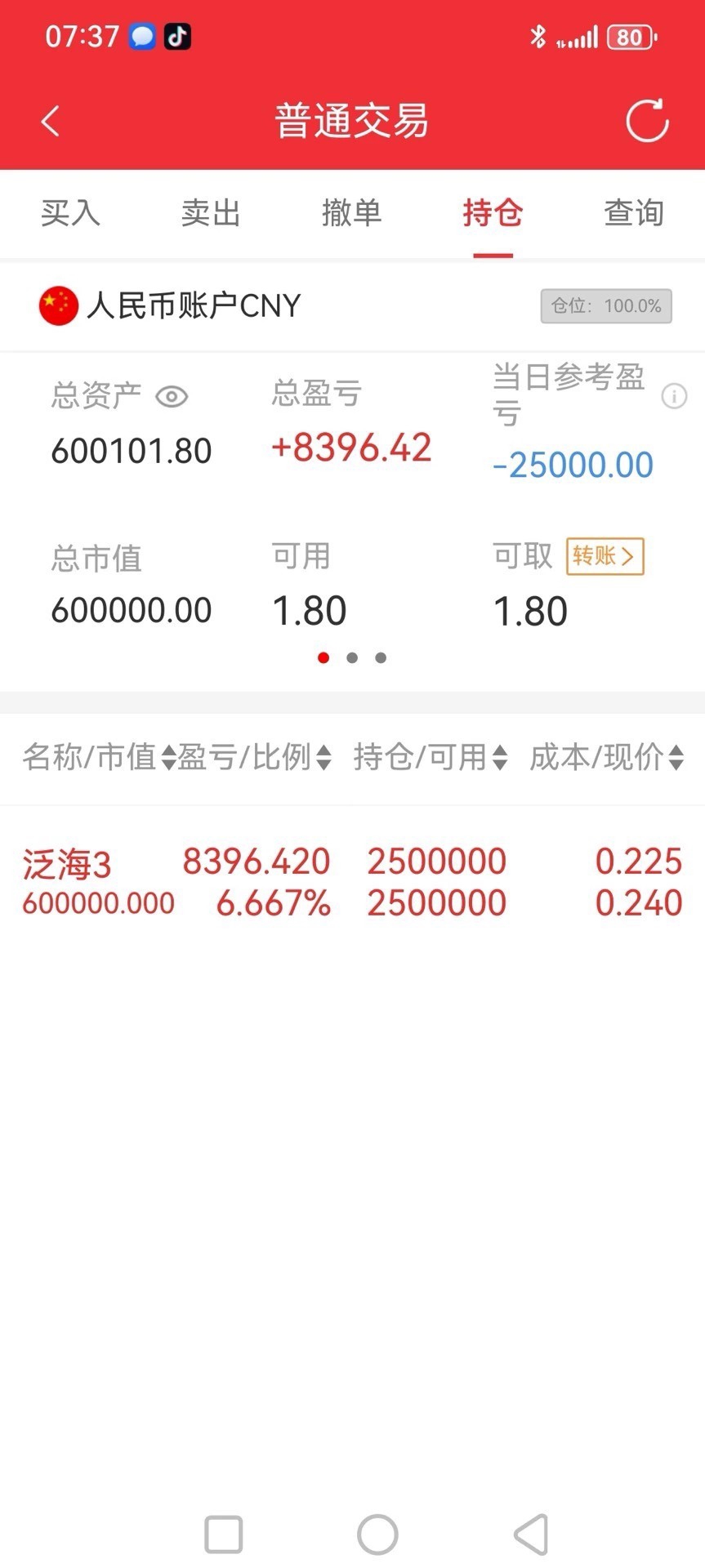Open the info icon for 当日参考盈亏
Viewport: 705px width, 1568px height.
(674, 397)
